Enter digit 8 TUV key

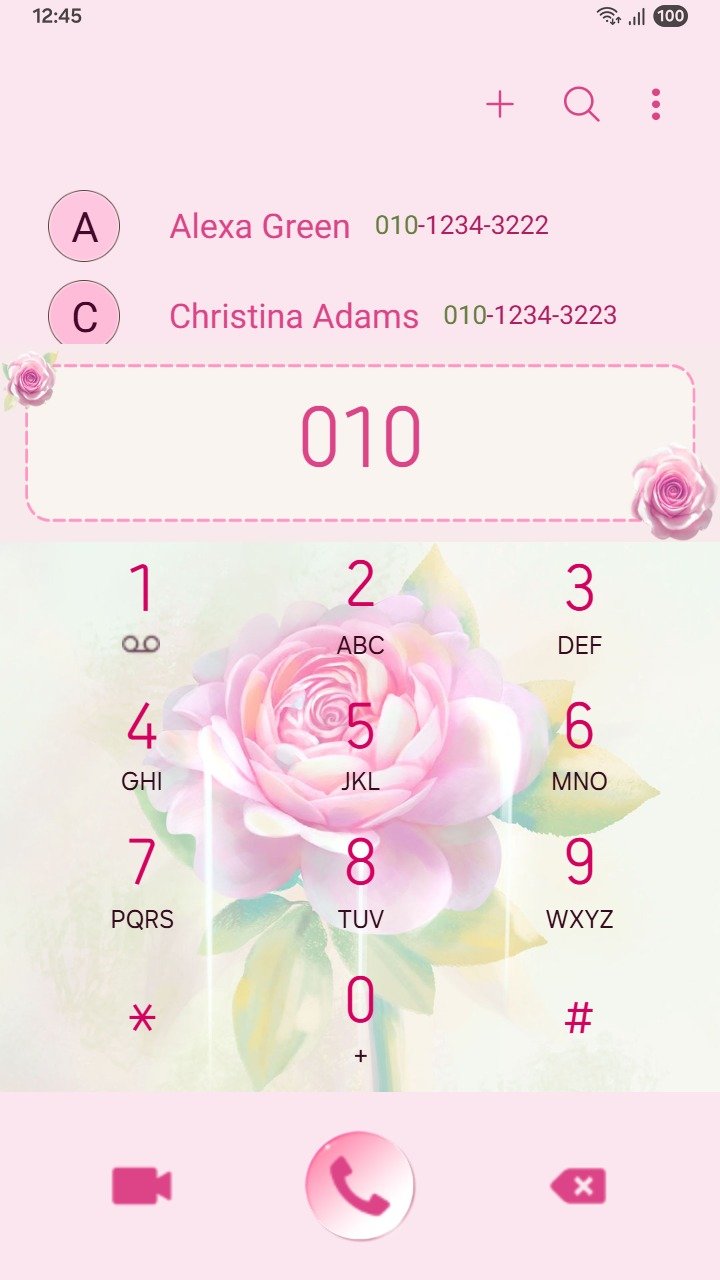[360, 882]
